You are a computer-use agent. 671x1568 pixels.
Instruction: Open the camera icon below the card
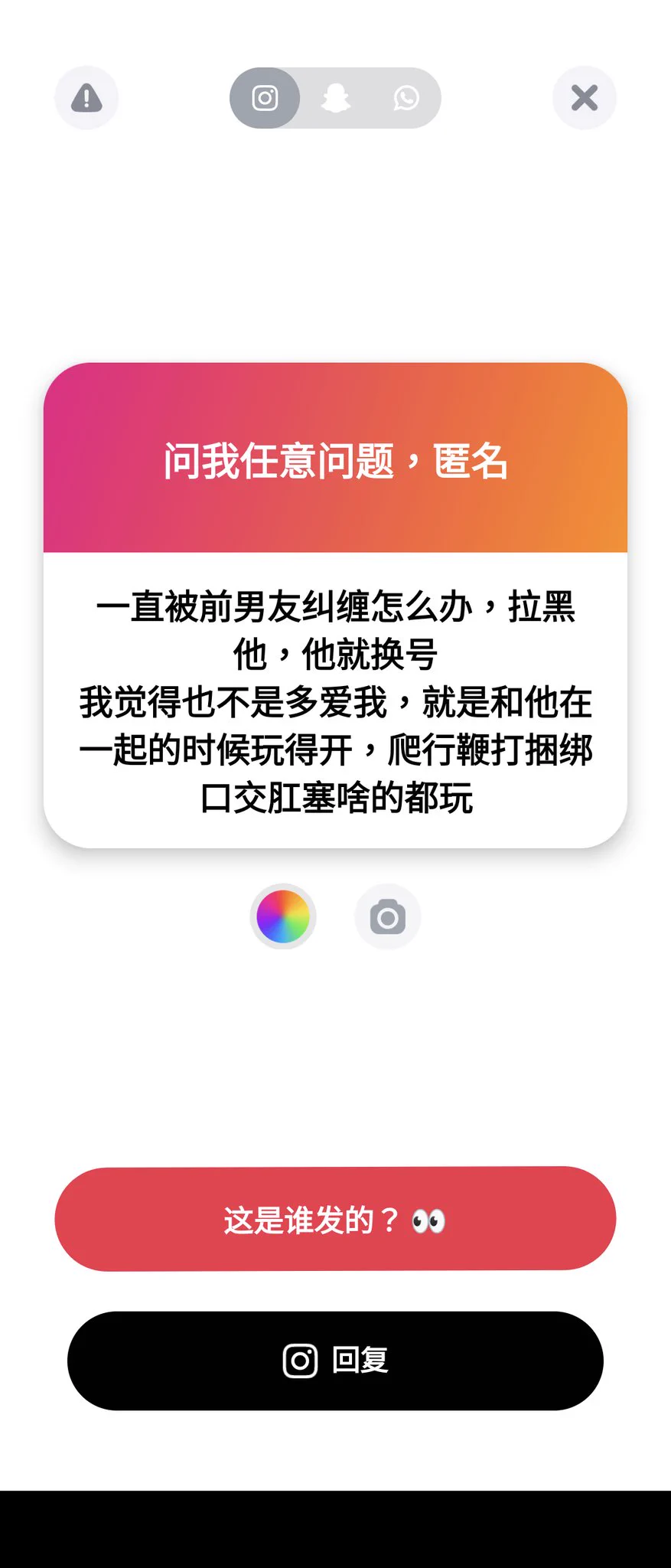coord(388,916)
